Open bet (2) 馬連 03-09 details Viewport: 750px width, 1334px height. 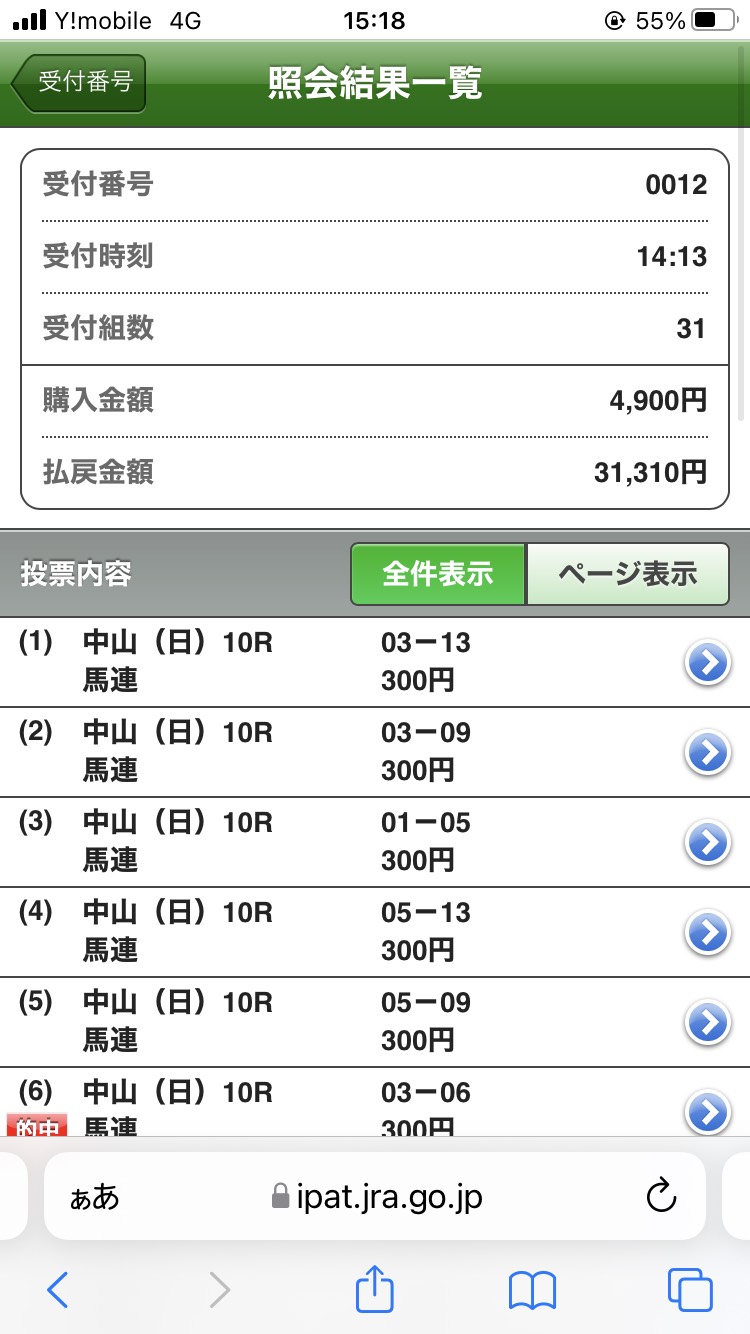point(708,752)
